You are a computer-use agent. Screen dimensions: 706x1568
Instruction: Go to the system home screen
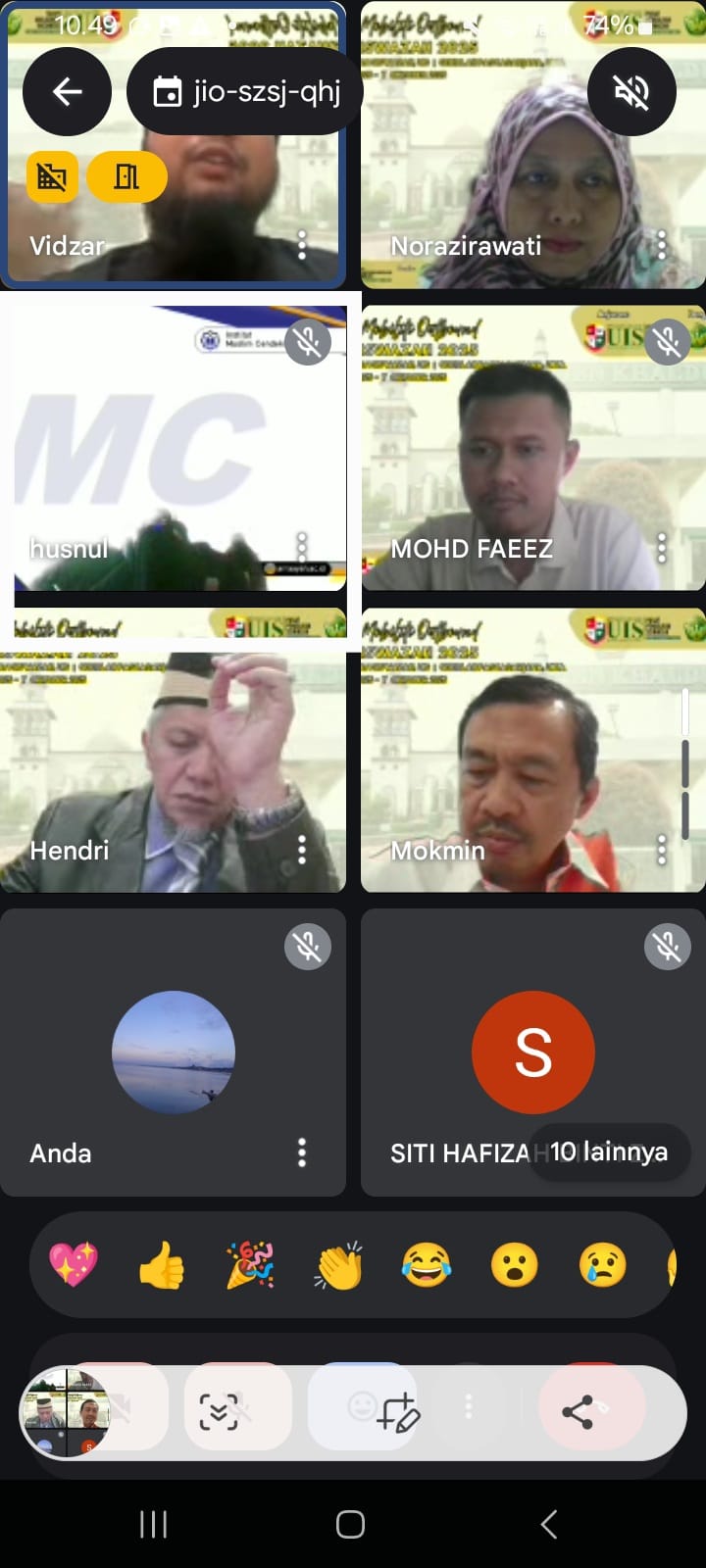[350, 1524]
